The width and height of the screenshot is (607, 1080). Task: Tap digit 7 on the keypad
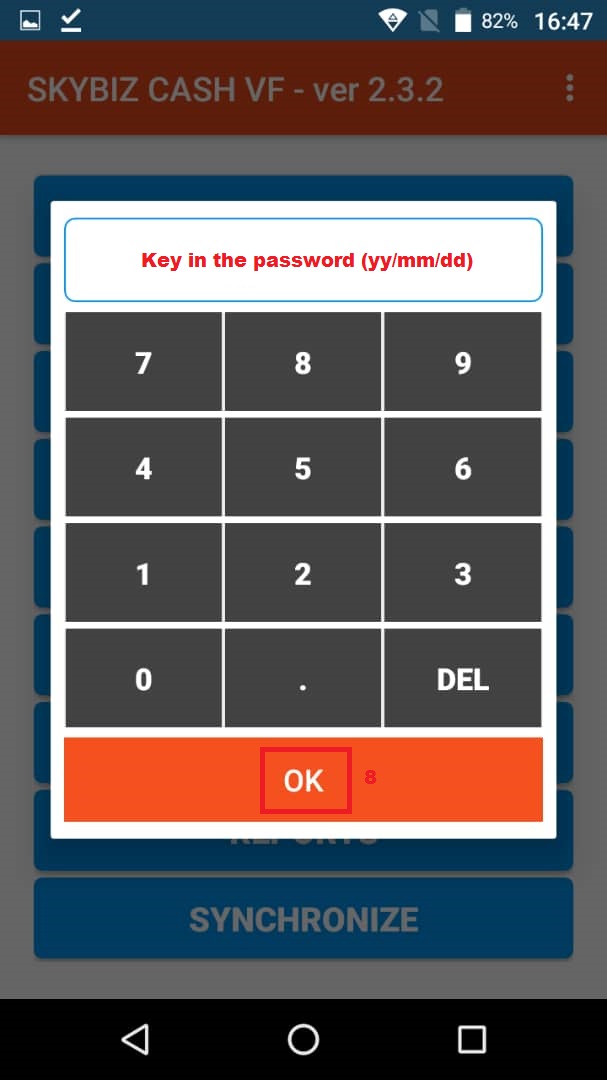144,362
